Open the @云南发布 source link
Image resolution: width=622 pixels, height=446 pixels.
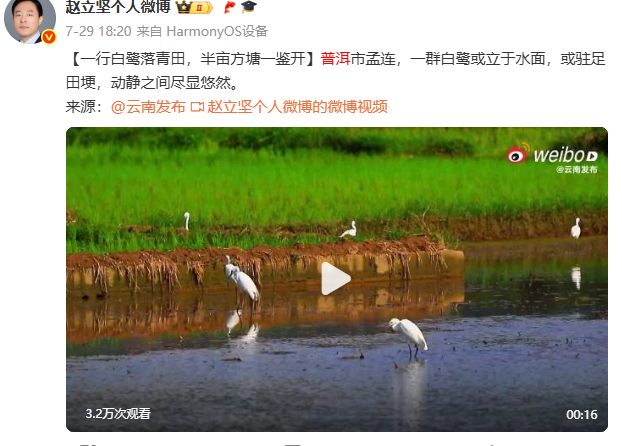click(148, 106)
